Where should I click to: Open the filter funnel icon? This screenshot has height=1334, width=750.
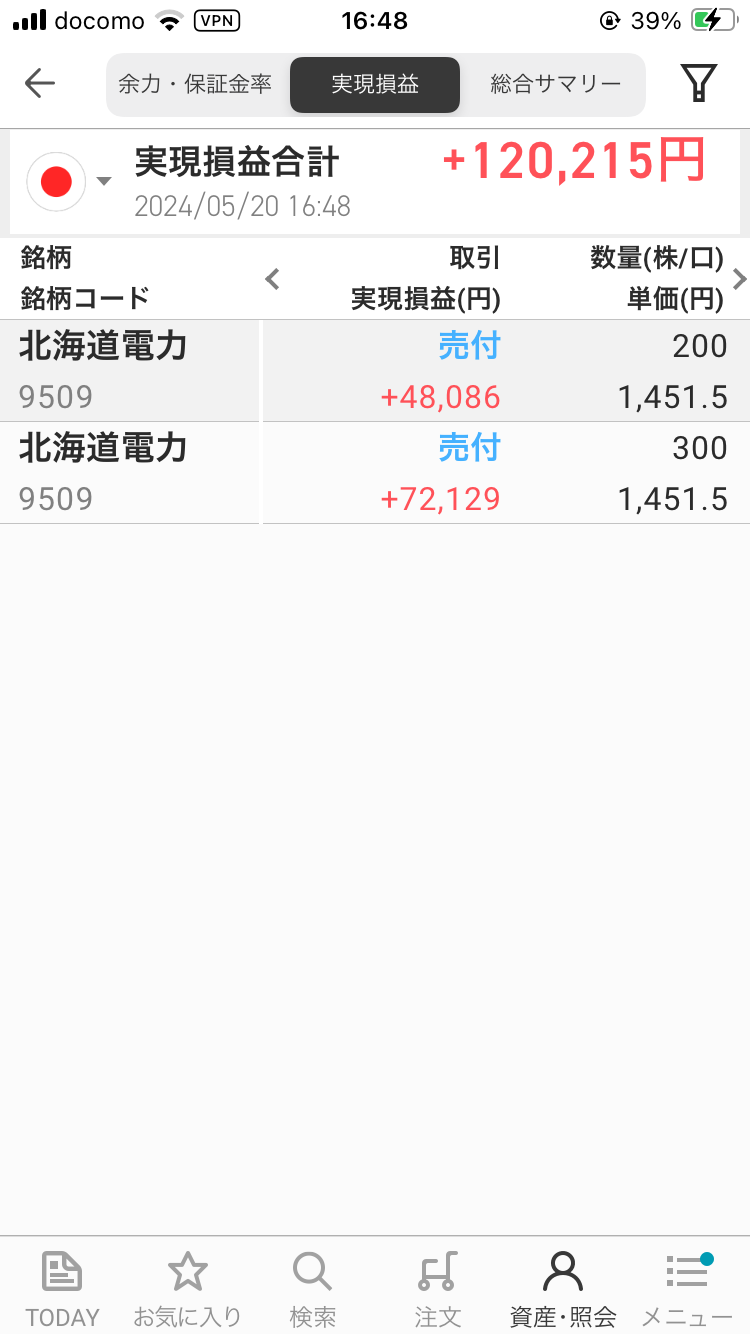pos(699,83)
